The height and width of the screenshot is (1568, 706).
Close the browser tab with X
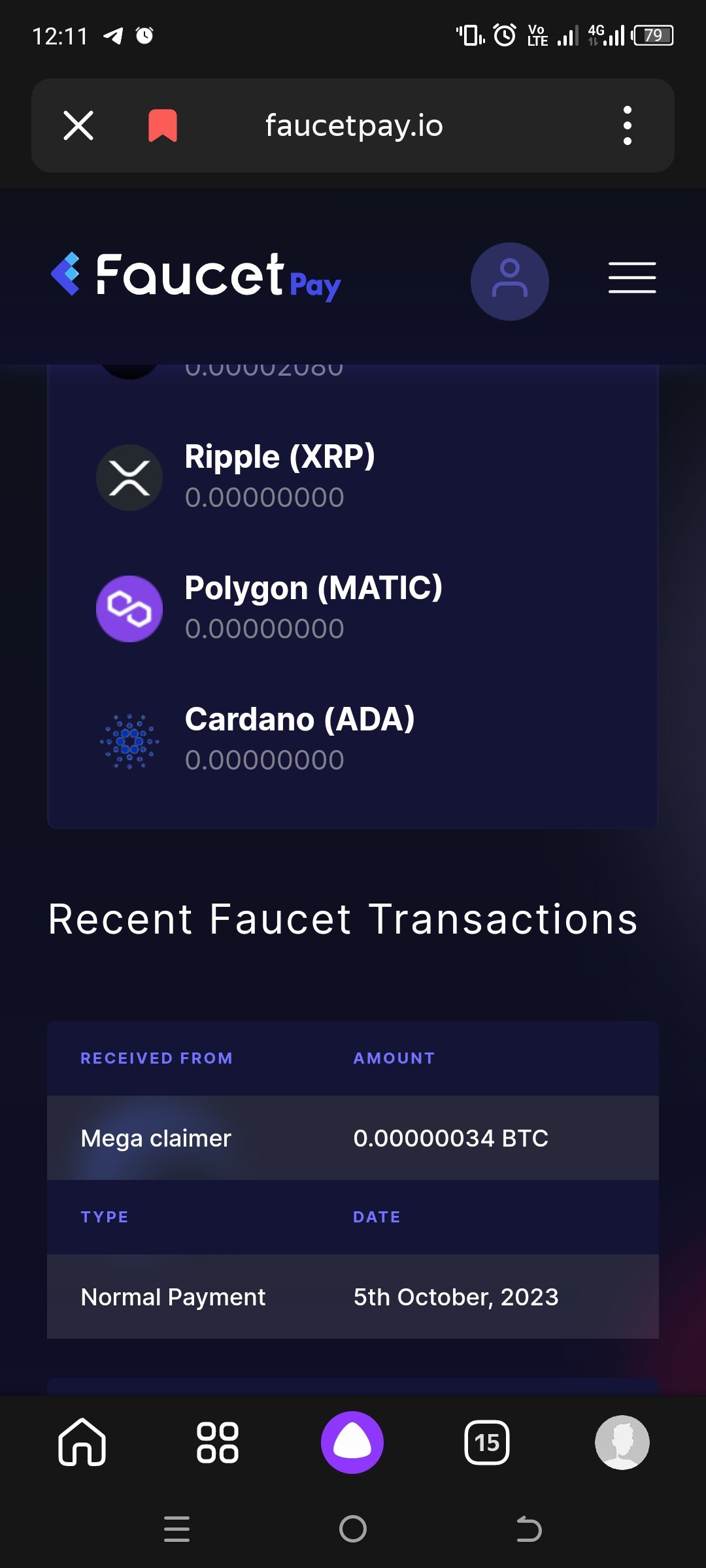click(78, 125)
